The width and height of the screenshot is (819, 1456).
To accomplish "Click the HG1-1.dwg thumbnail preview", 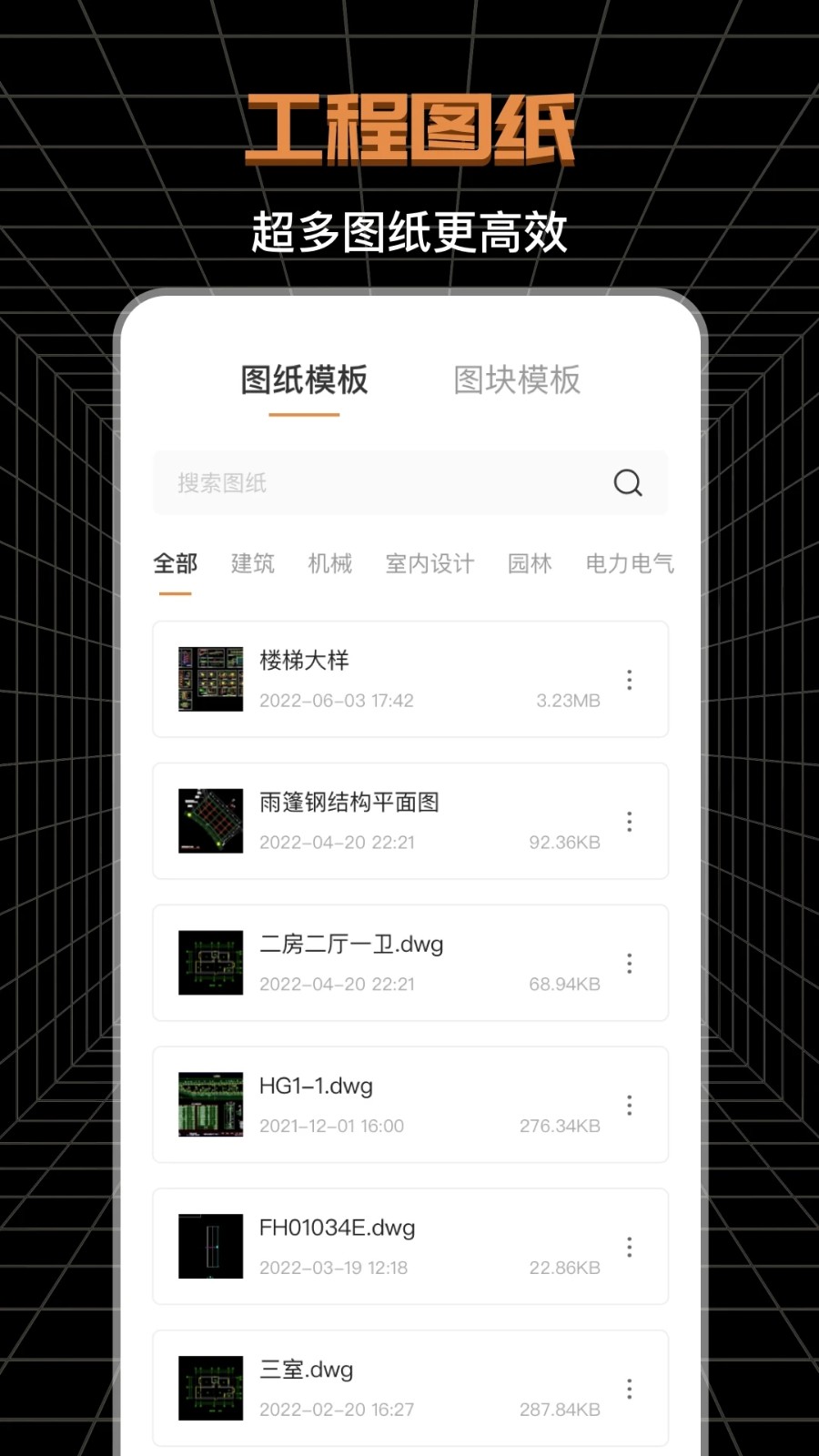I will [210, 1105].
